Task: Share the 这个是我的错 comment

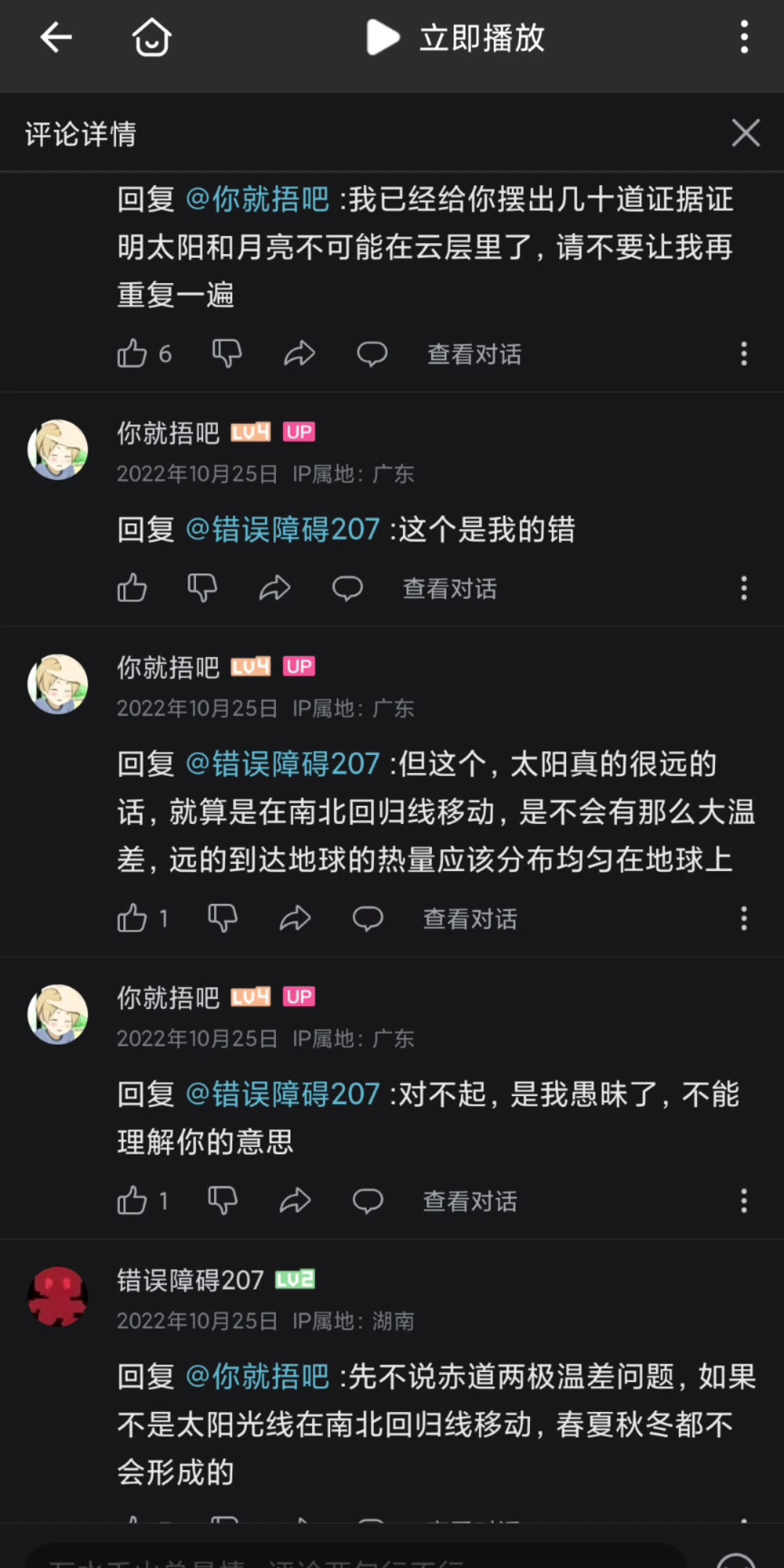Action: coord(275,588)
